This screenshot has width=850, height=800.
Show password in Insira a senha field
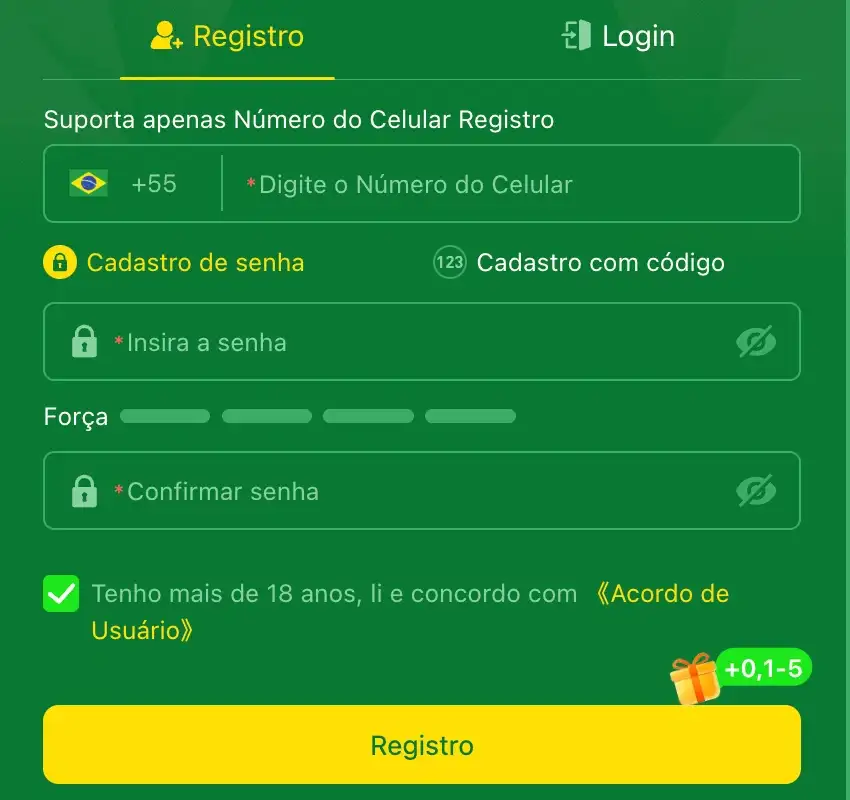[756, 342]
